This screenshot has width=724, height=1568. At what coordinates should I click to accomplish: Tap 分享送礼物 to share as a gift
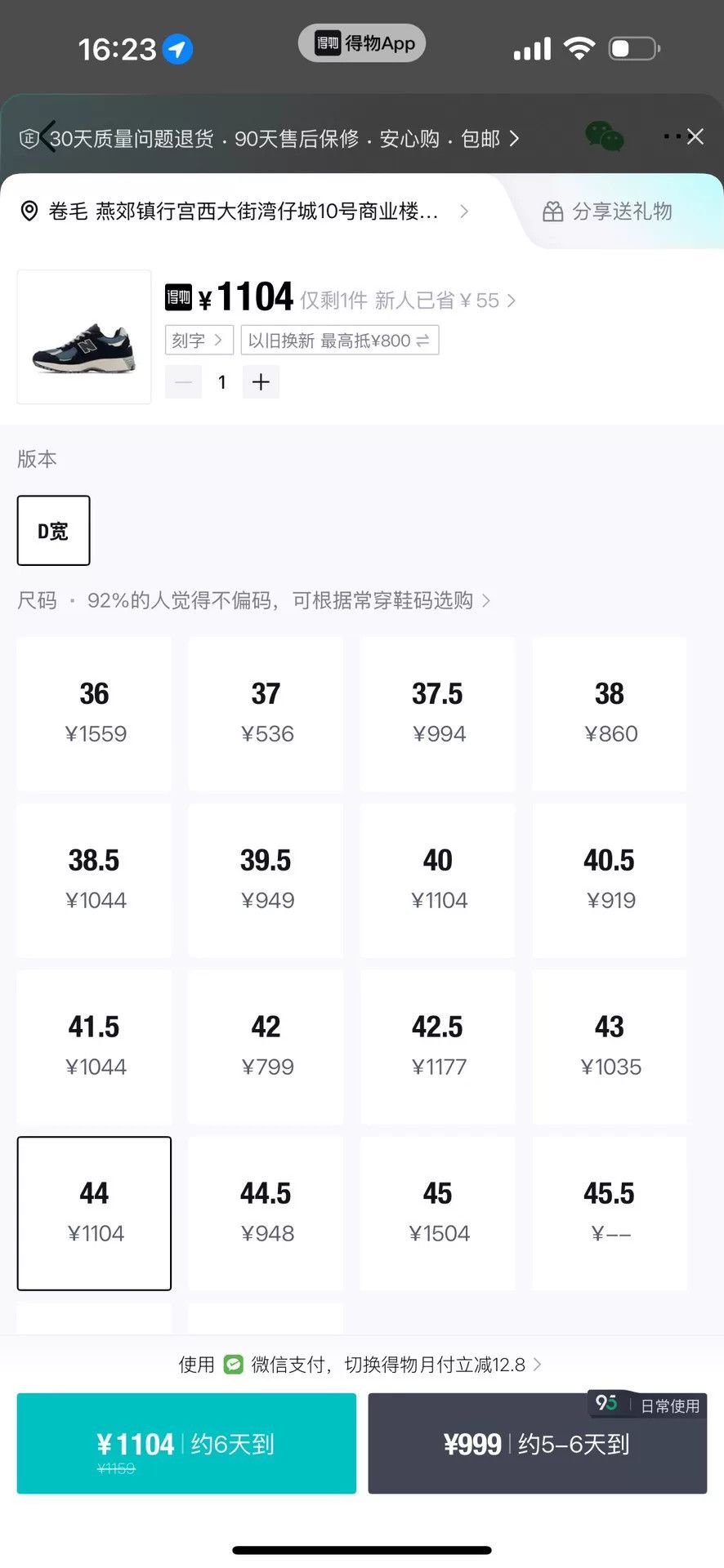(x=608, y=212)
